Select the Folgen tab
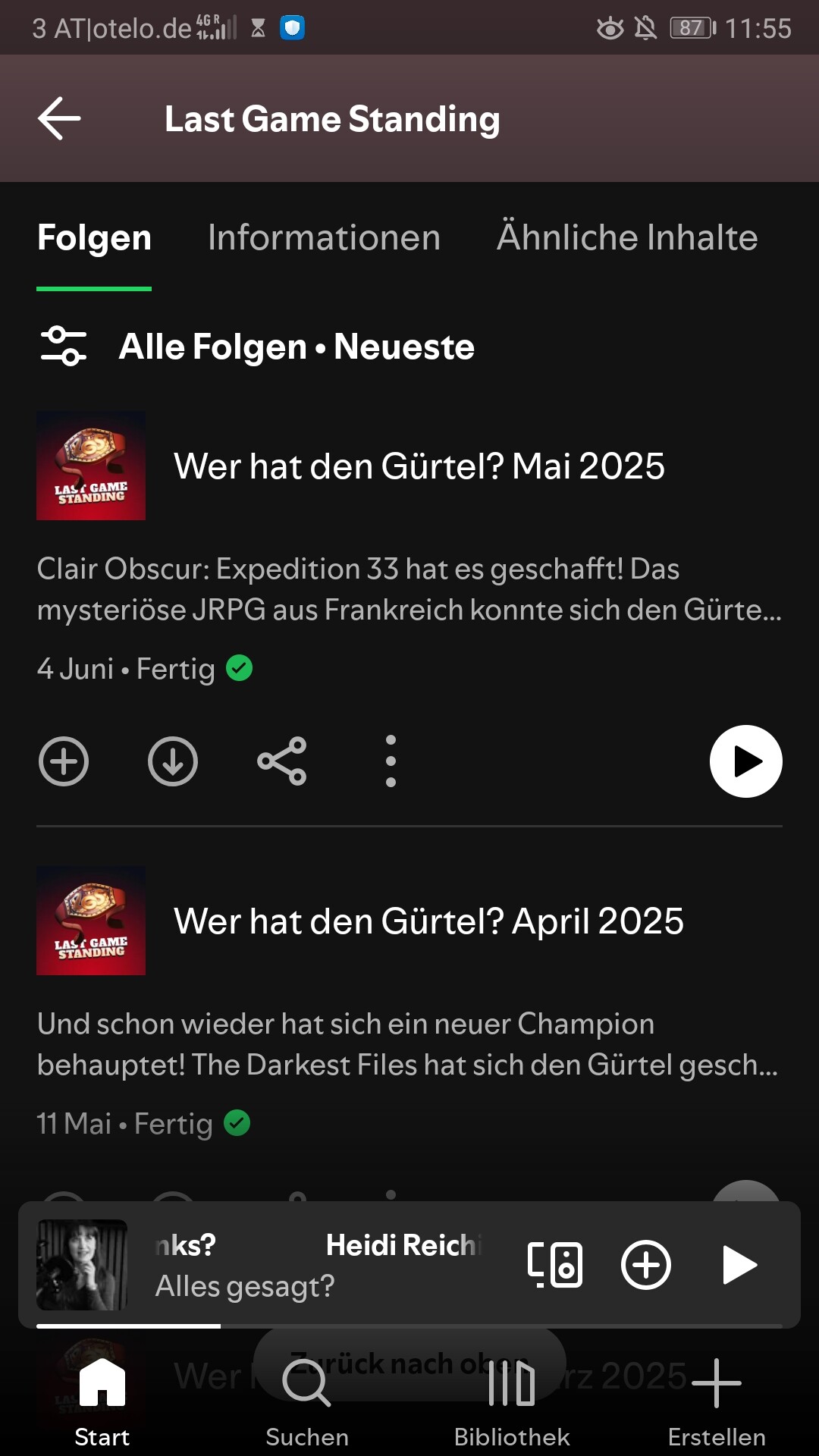This screenshot has height=1456, width=819. (x=94, y=238)
